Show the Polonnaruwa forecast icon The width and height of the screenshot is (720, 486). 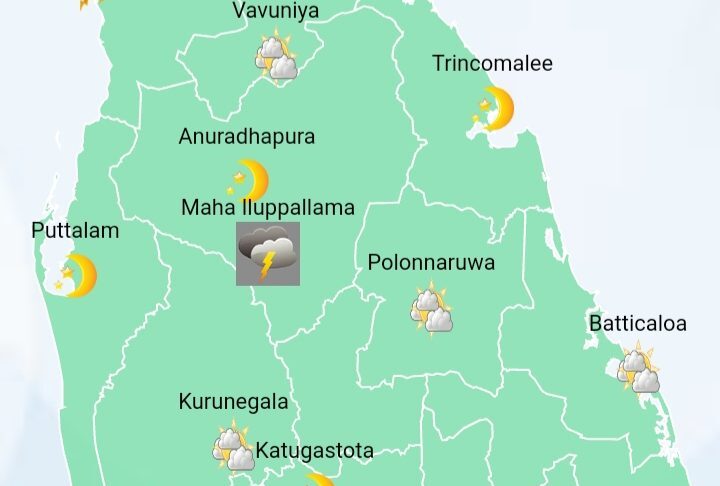tap(432, 309)
